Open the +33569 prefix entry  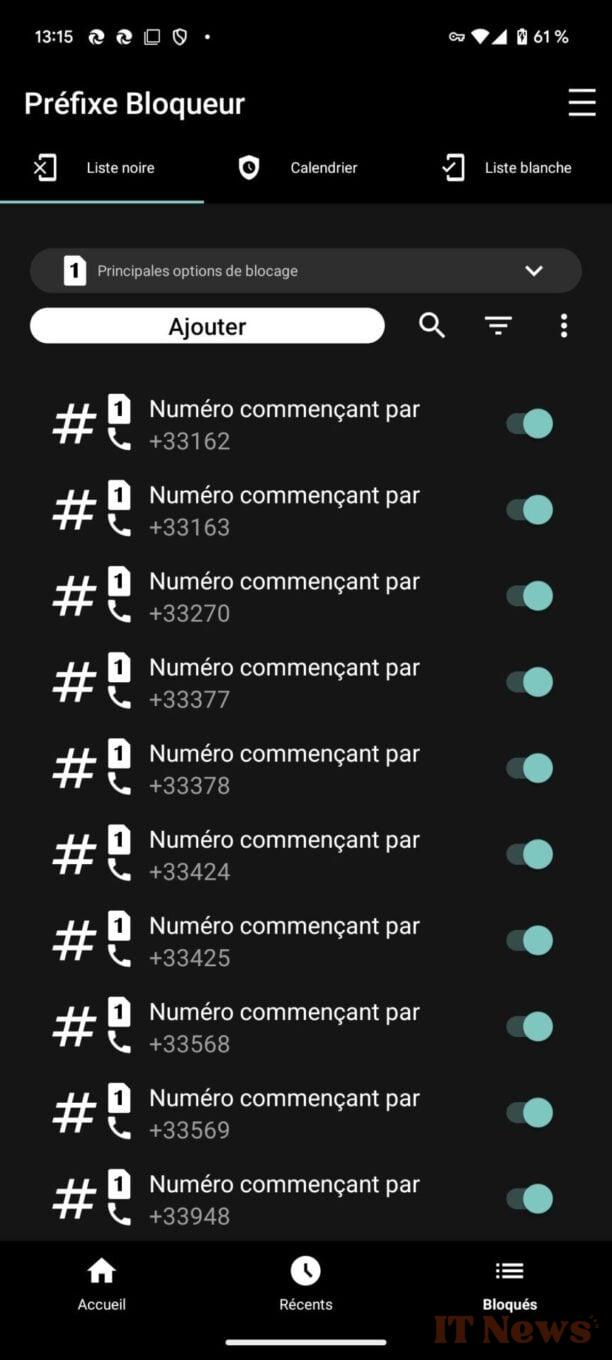click(284, 1113)
